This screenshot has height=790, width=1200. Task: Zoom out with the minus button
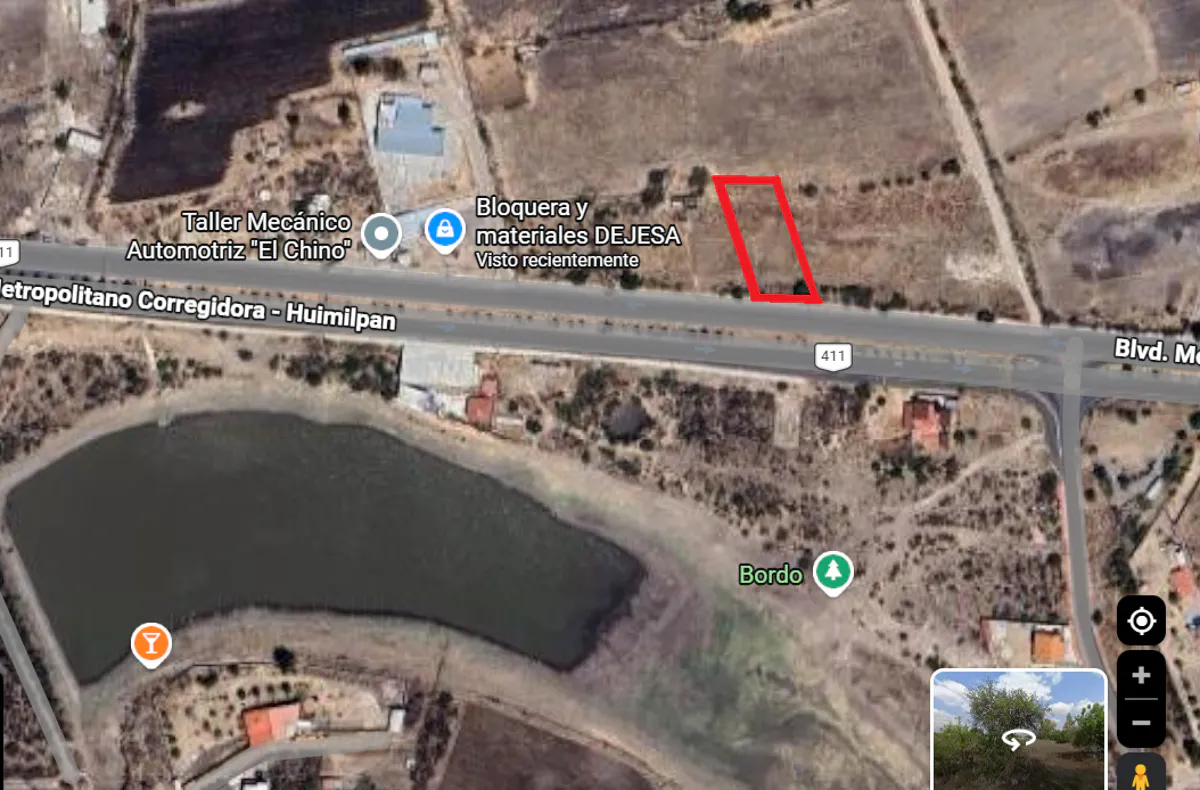click(x=1141, y=723)
